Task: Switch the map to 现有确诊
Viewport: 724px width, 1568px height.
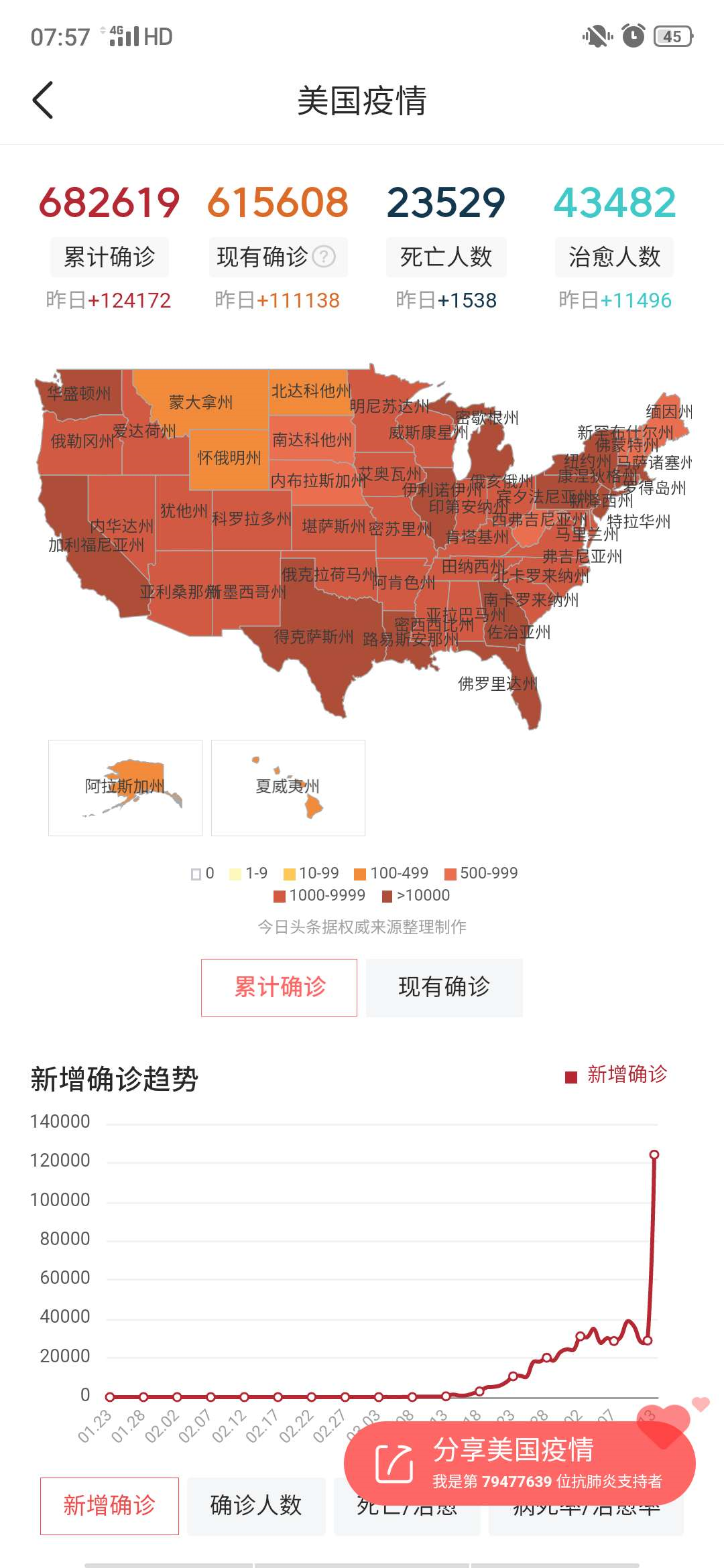Action: click(444, 987)
